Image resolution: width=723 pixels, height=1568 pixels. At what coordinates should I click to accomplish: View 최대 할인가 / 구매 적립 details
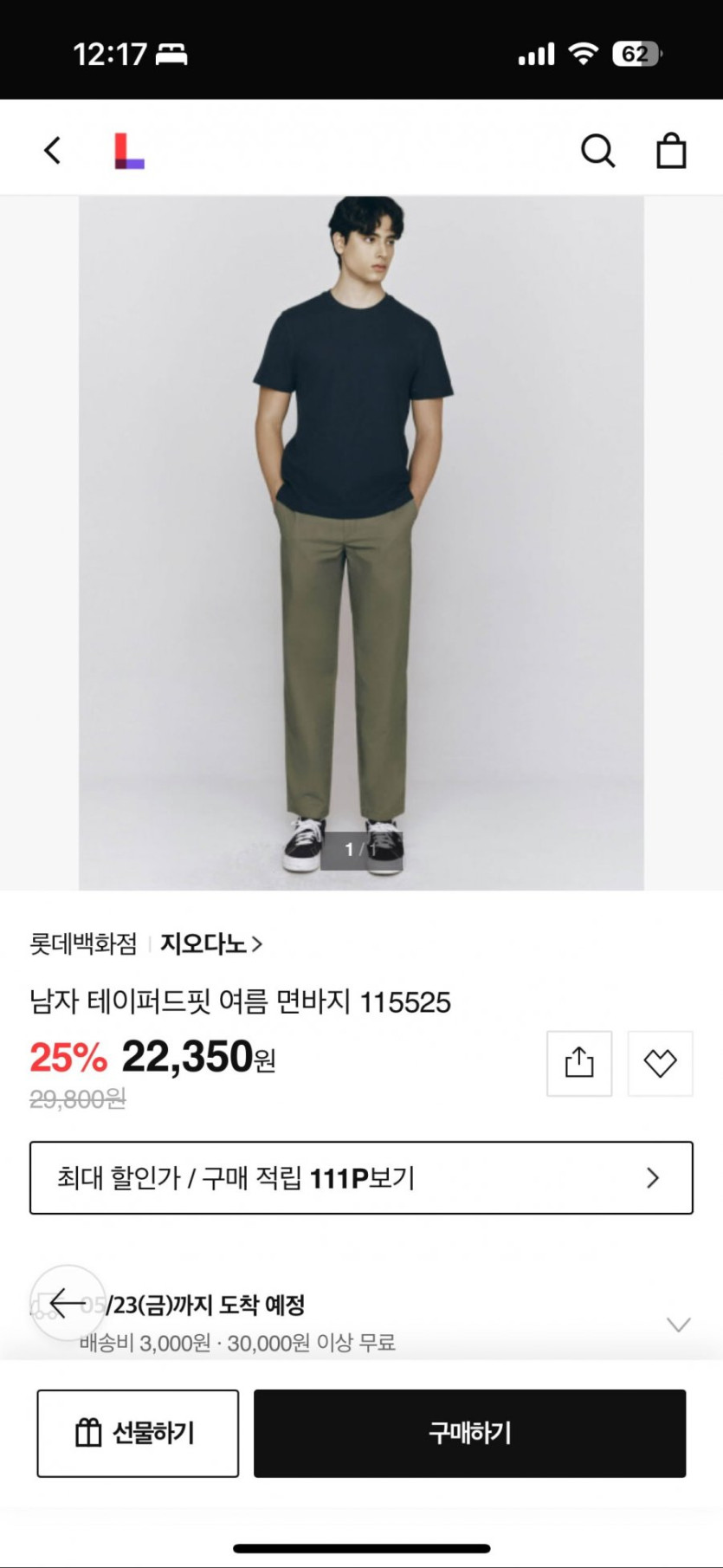(361, 1178)
